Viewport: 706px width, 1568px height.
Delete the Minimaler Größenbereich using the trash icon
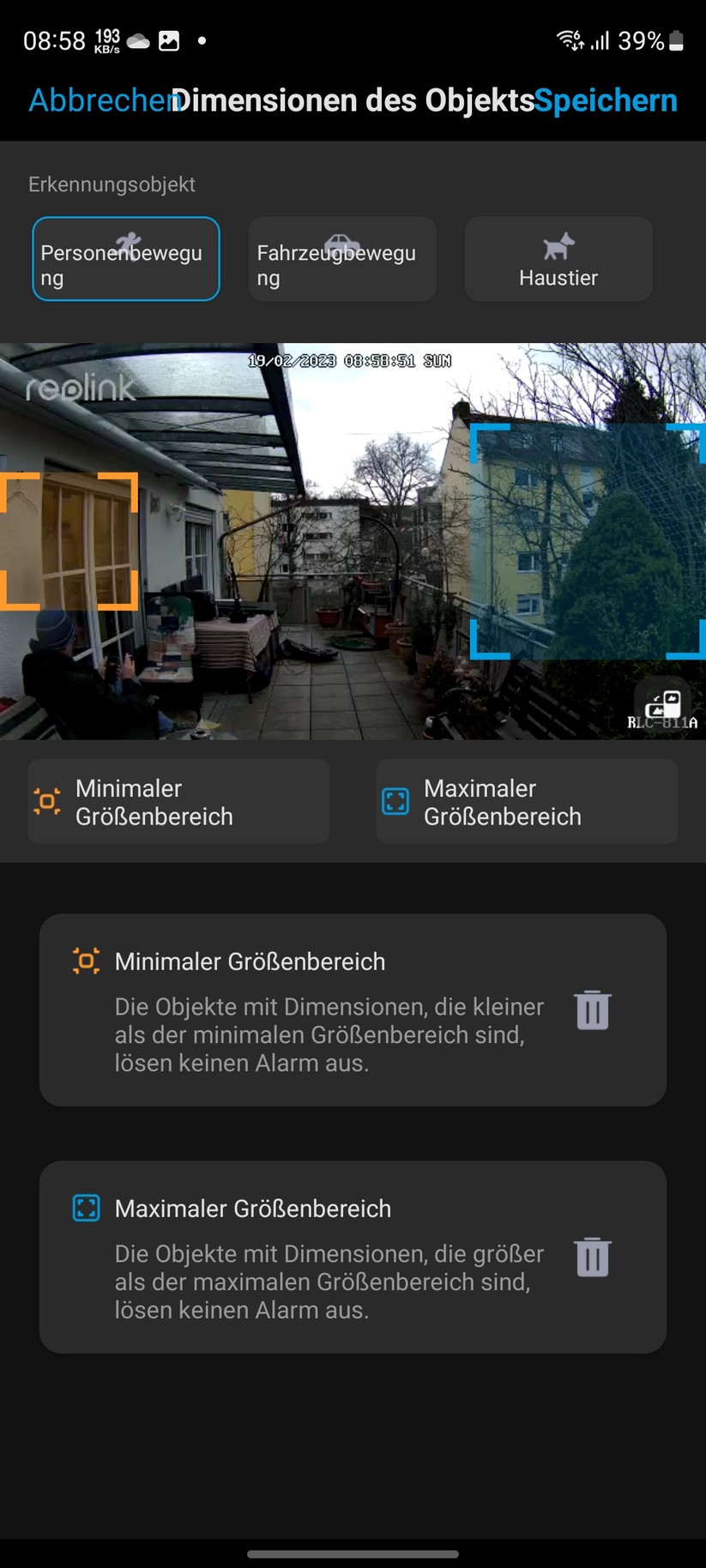click(x=592, y=1010)
